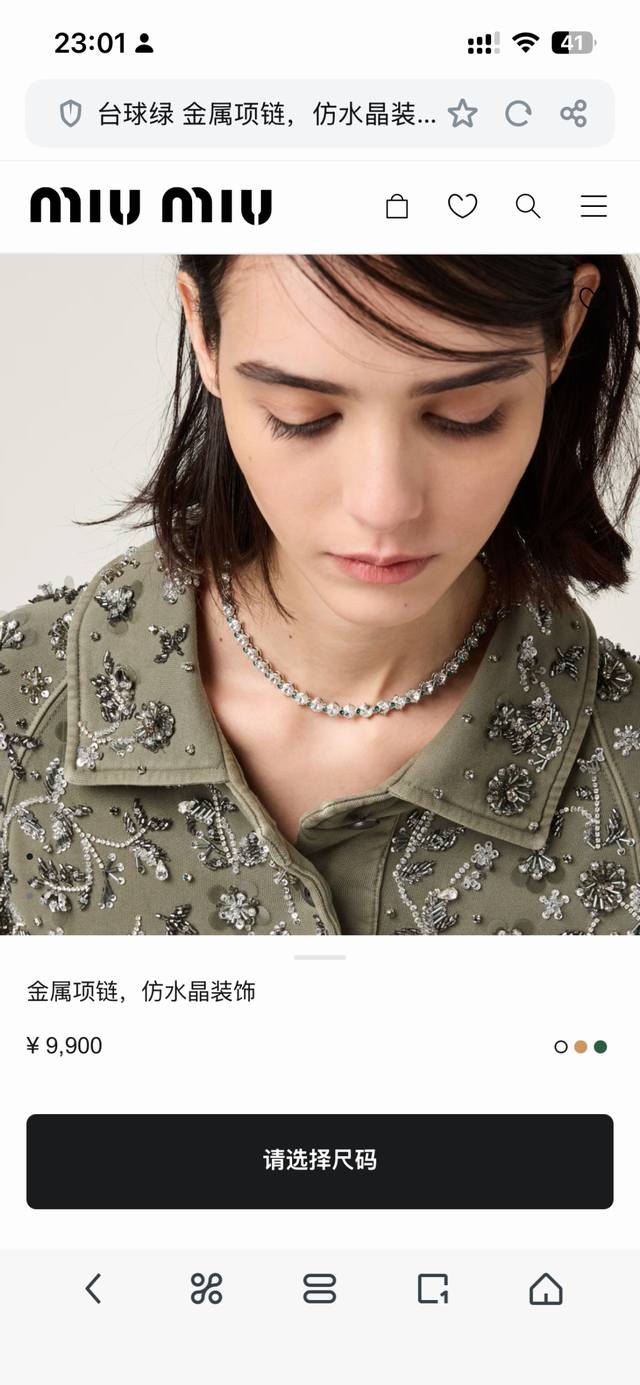The image size is (640, 1385).
Task: Tap the address bar showing 台球绿 金属项链
Action: [265, 114]
